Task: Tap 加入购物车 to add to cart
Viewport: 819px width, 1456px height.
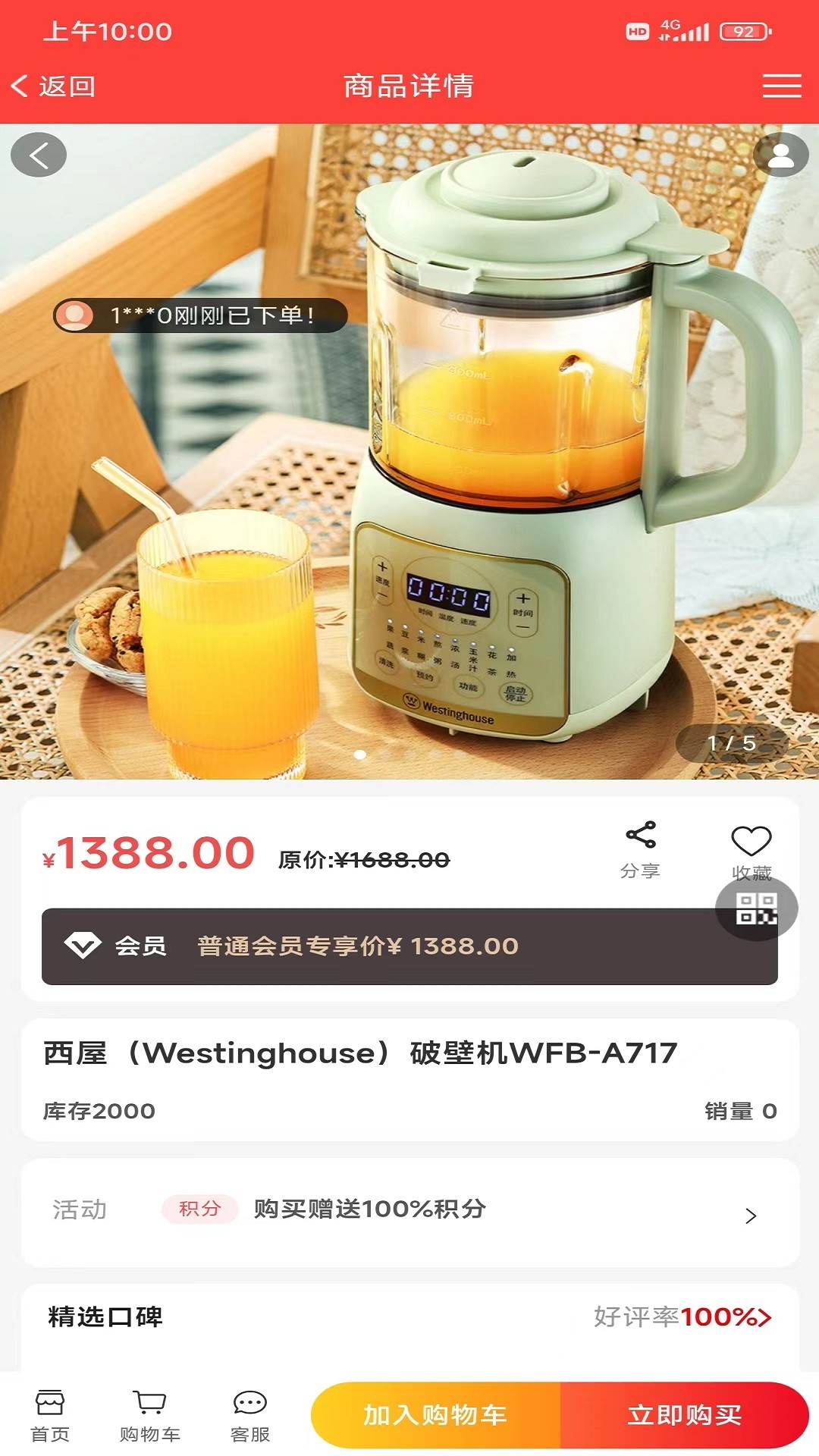Action: [x=435, y=1415]
